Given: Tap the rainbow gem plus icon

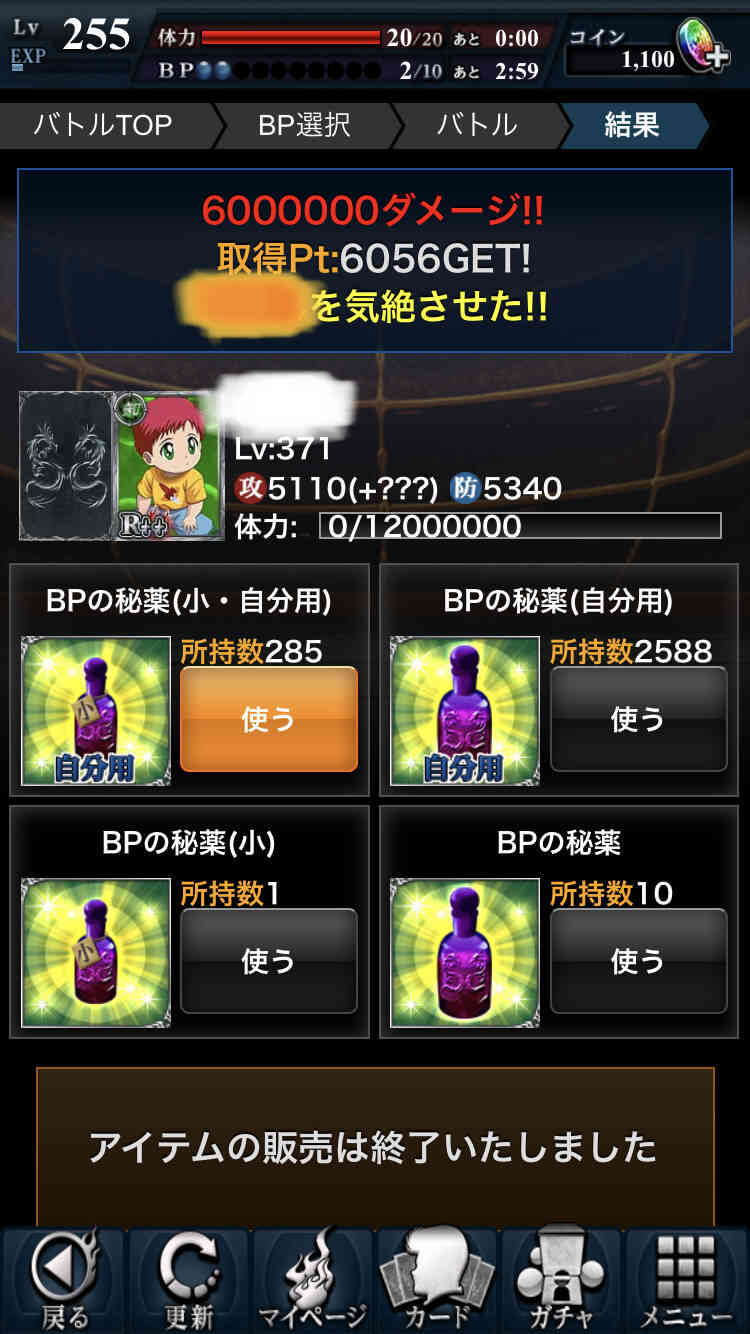Looking at the screenshot, I should point(704,46).
